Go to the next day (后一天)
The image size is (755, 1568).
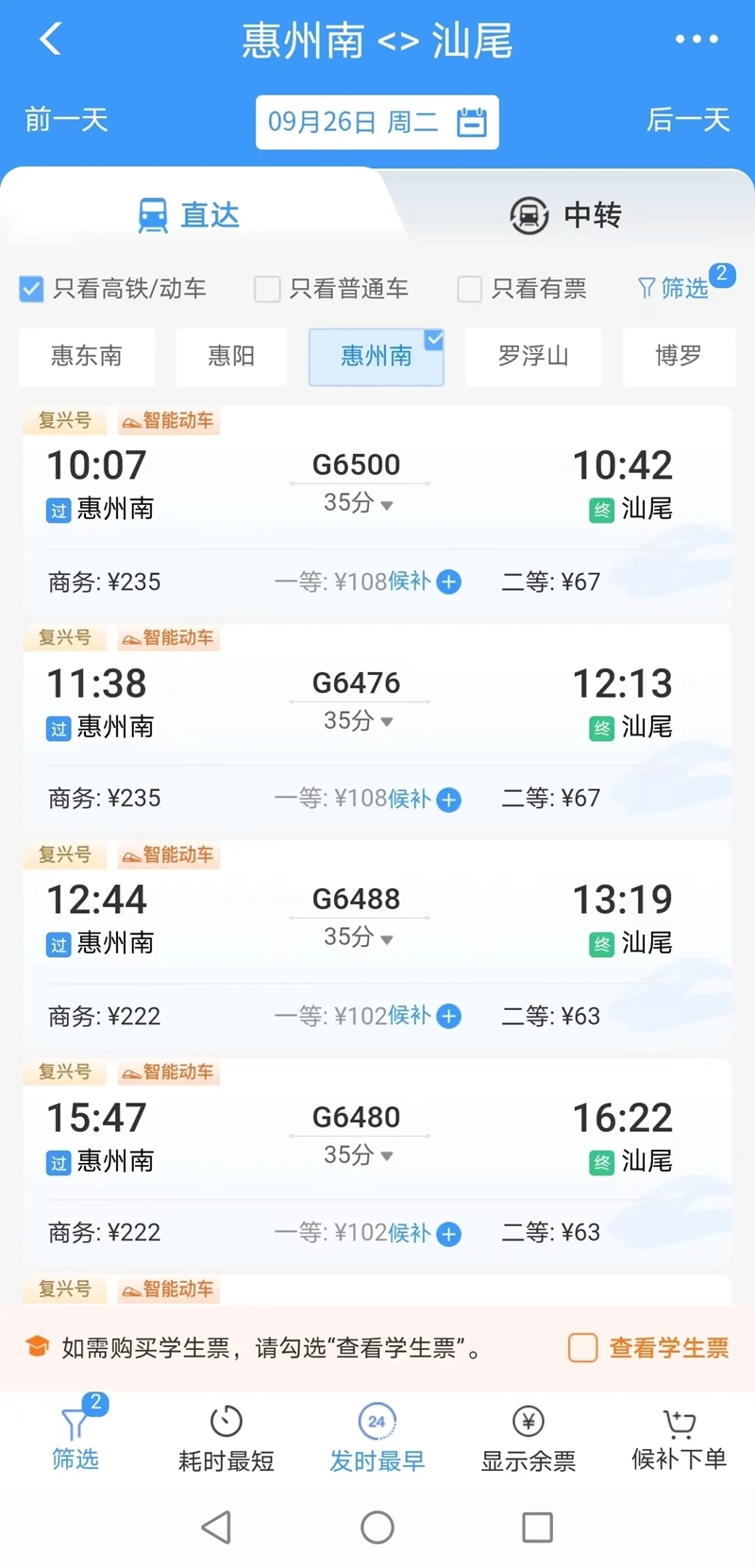[x=688, y=120]
